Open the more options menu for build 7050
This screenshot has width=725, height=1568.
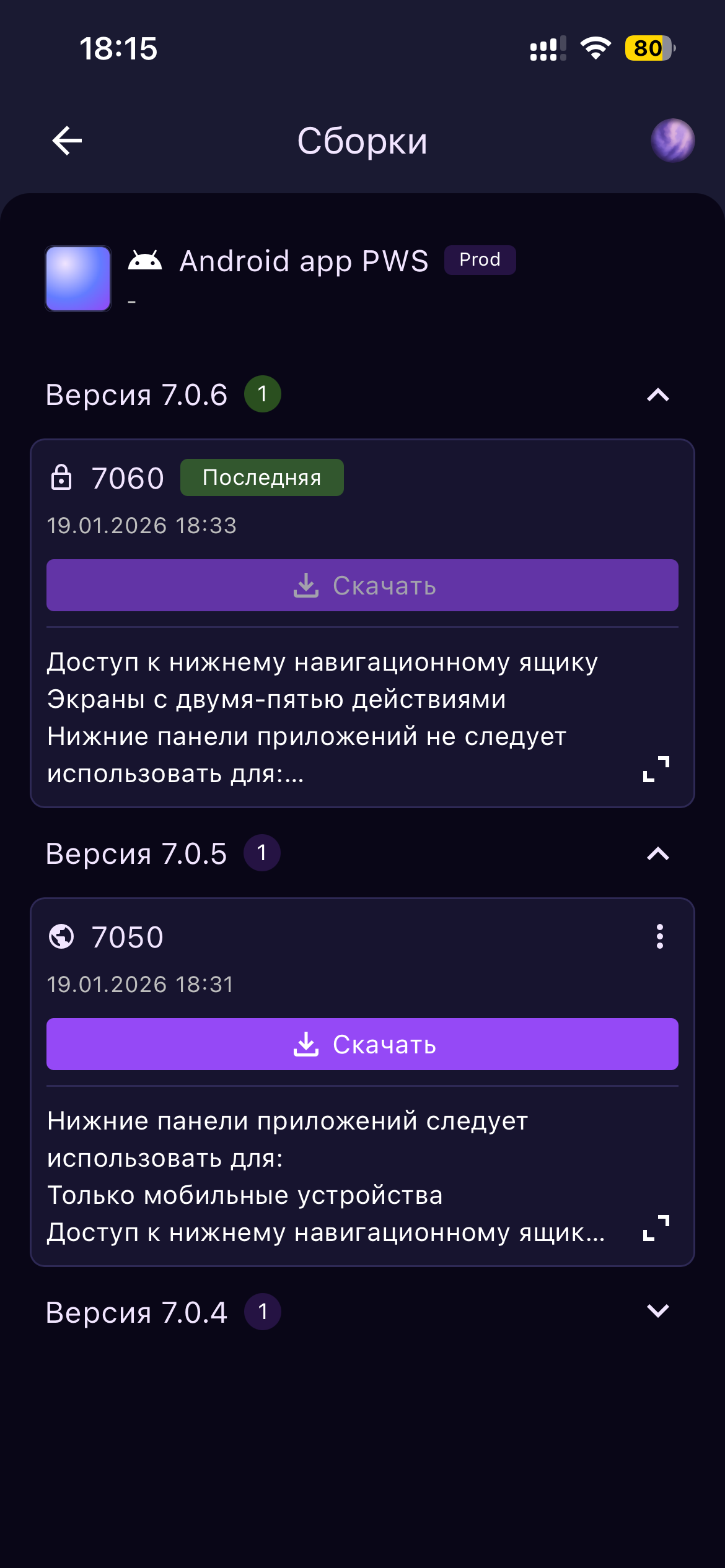(659, 936)
